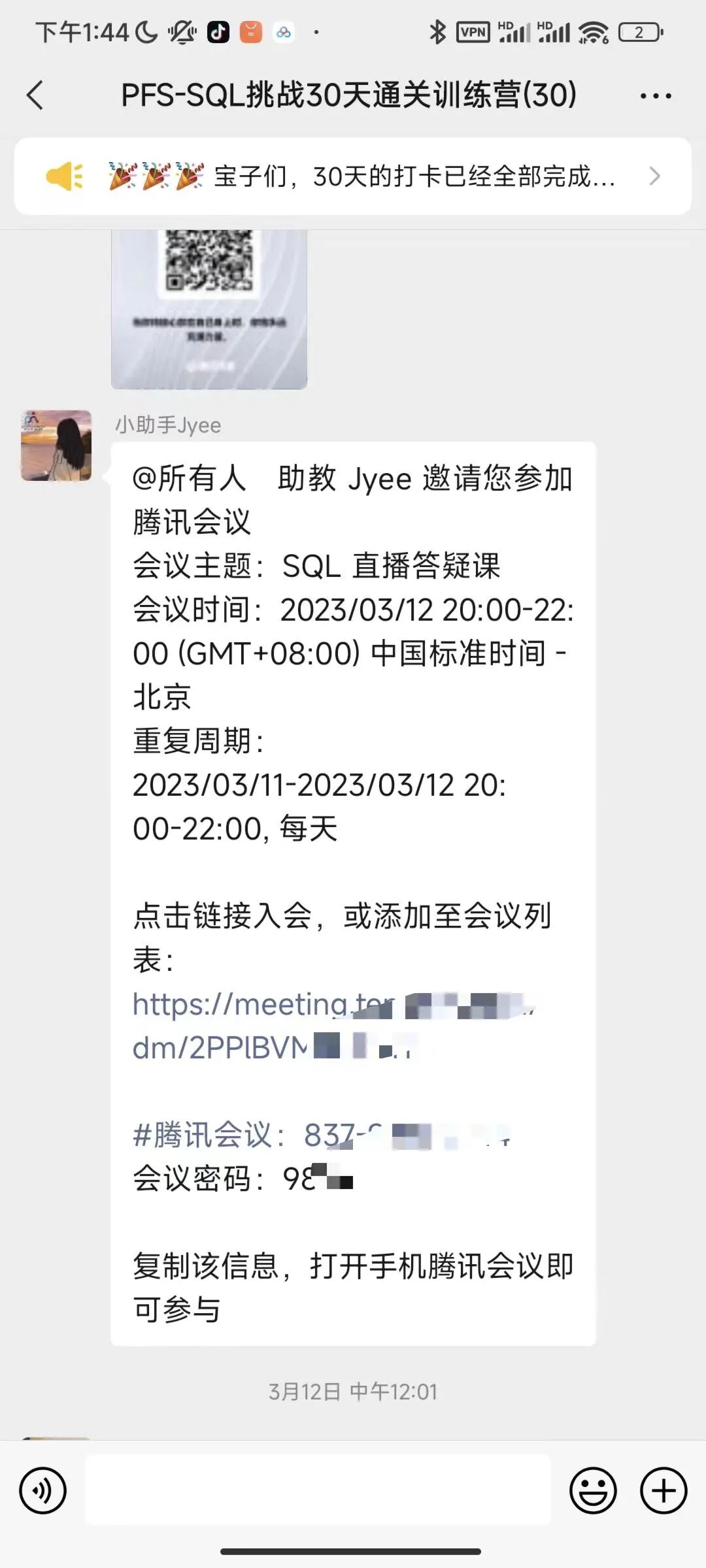Open the pinned group announcement banner
Screen dimensions: 706x1568
coord(353,176)
